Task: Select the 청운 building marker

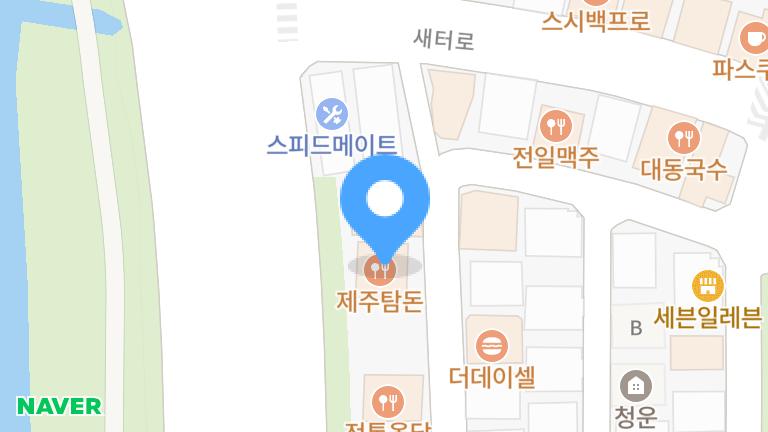Action: point(635,385)
